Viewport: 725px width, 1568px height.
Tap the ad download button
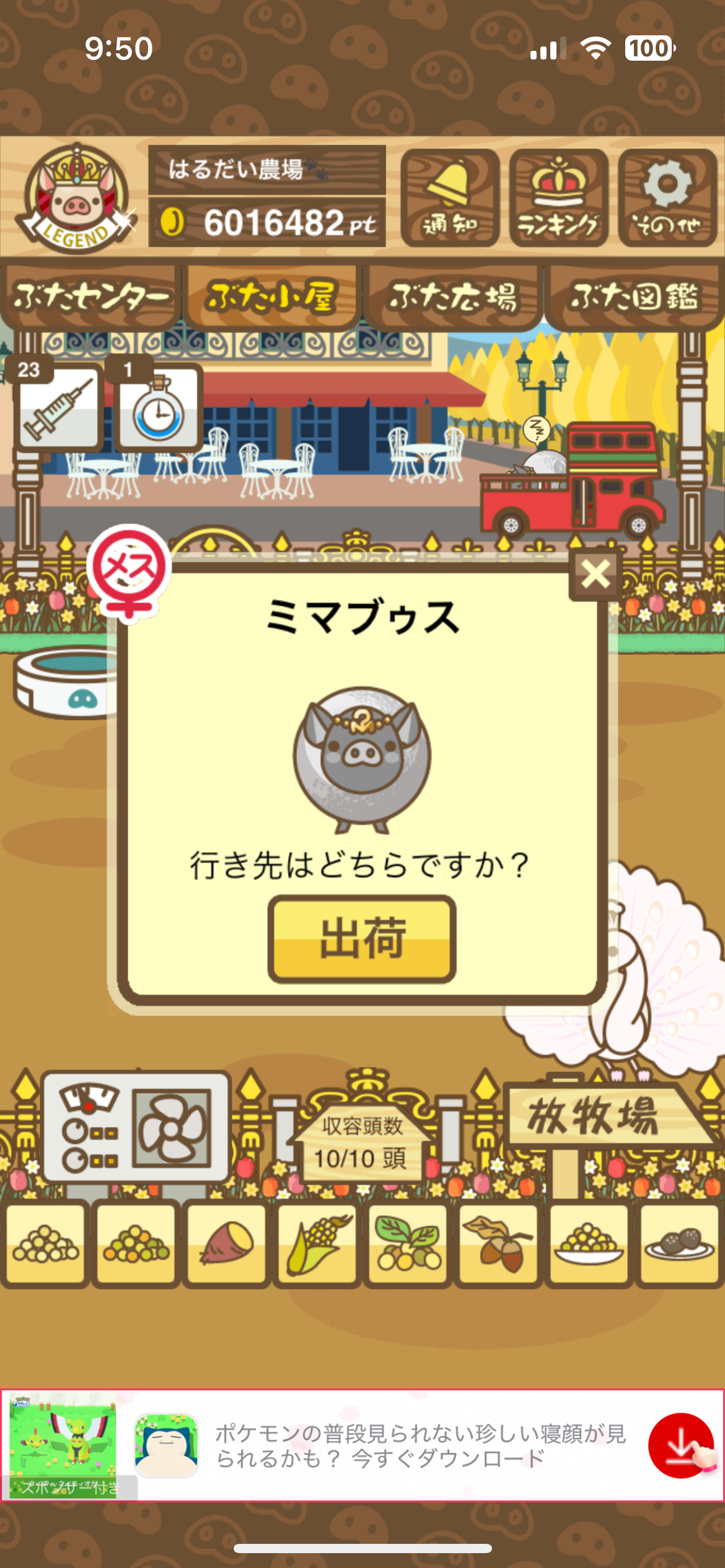coord(682,1445)
